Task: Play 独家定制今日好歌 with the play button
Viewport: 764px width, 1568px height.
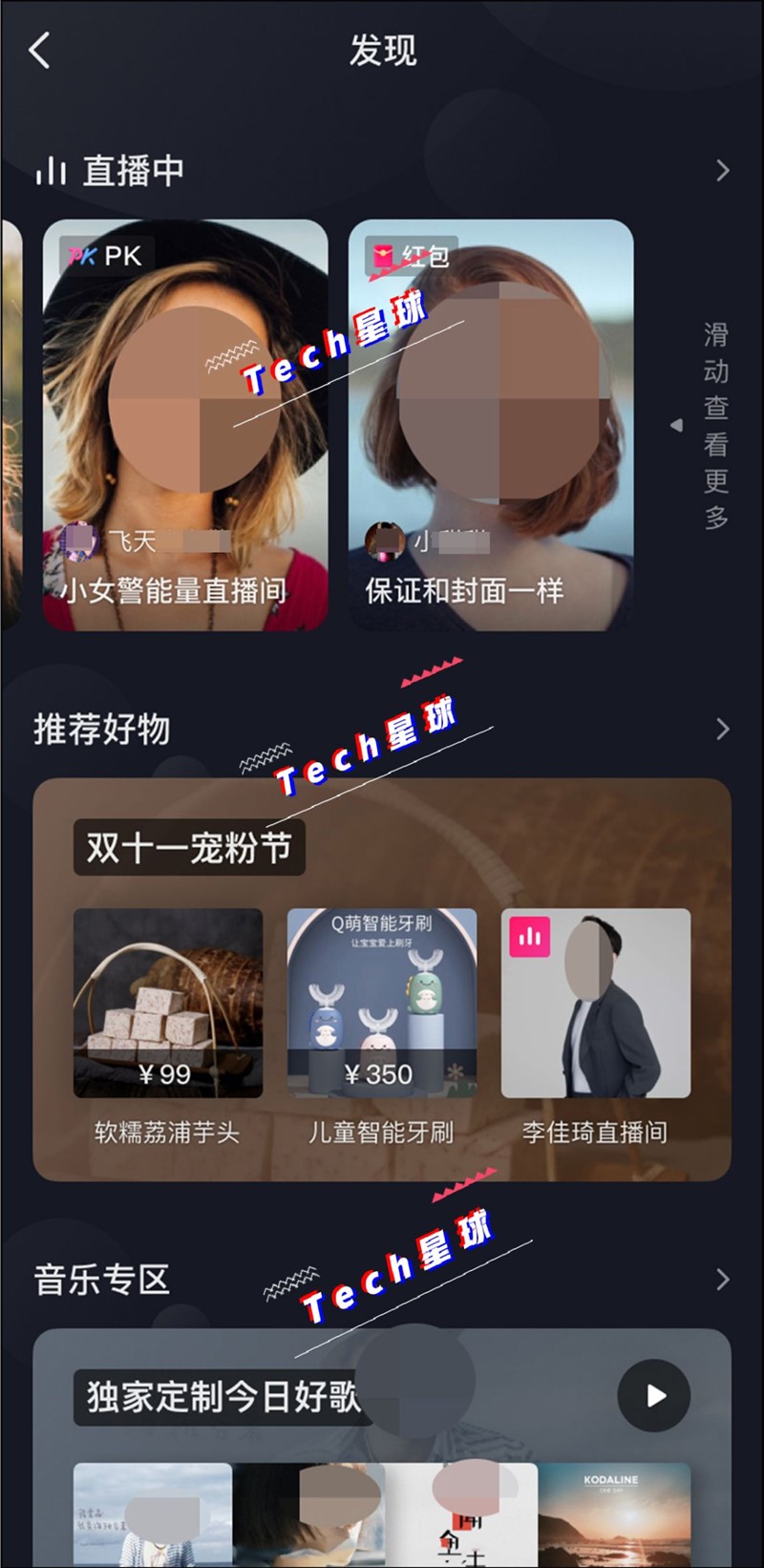Action: [x=653, y=1396]
